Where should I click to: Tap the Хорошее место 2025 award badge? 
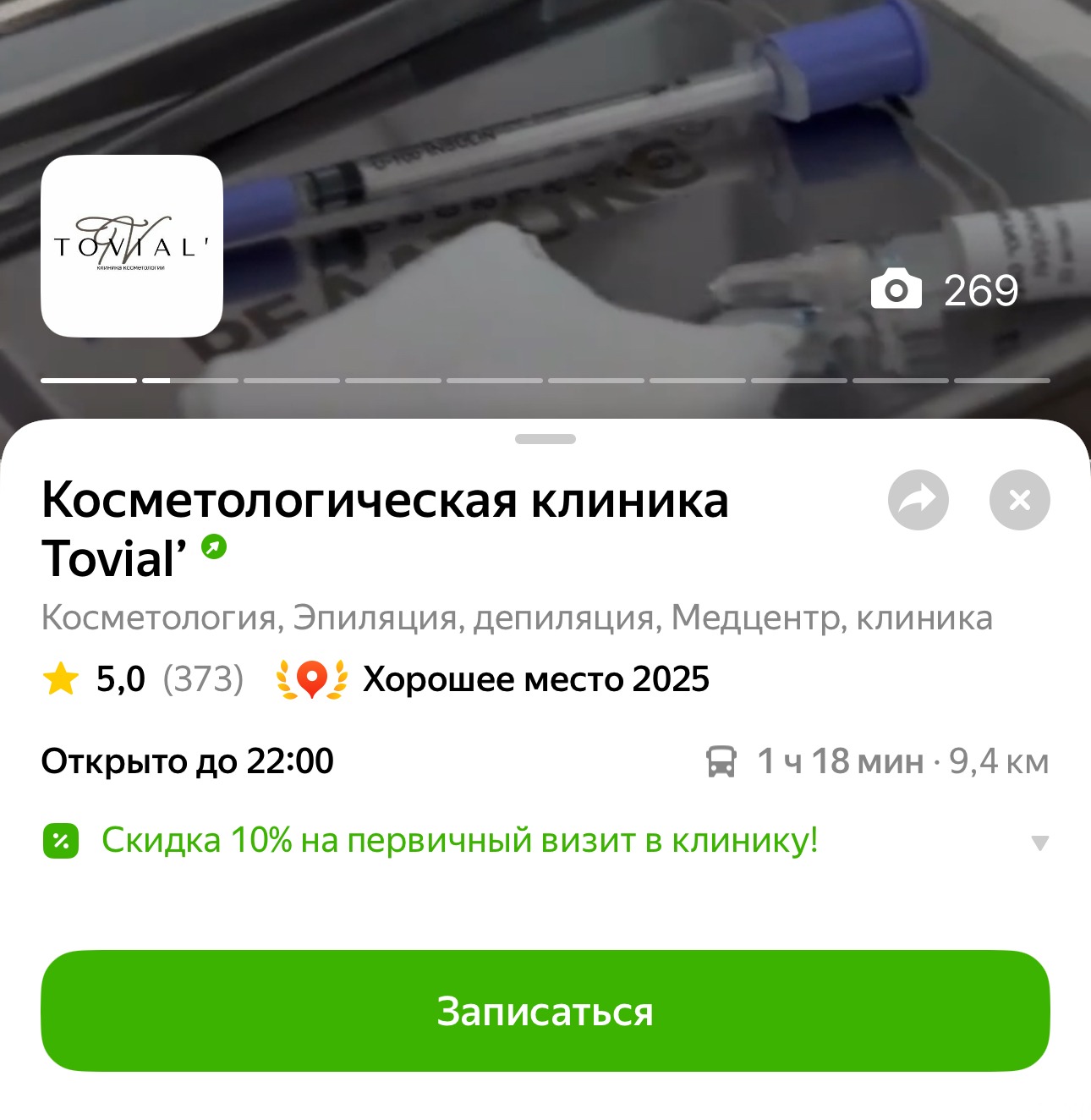(x=493, y=679)
